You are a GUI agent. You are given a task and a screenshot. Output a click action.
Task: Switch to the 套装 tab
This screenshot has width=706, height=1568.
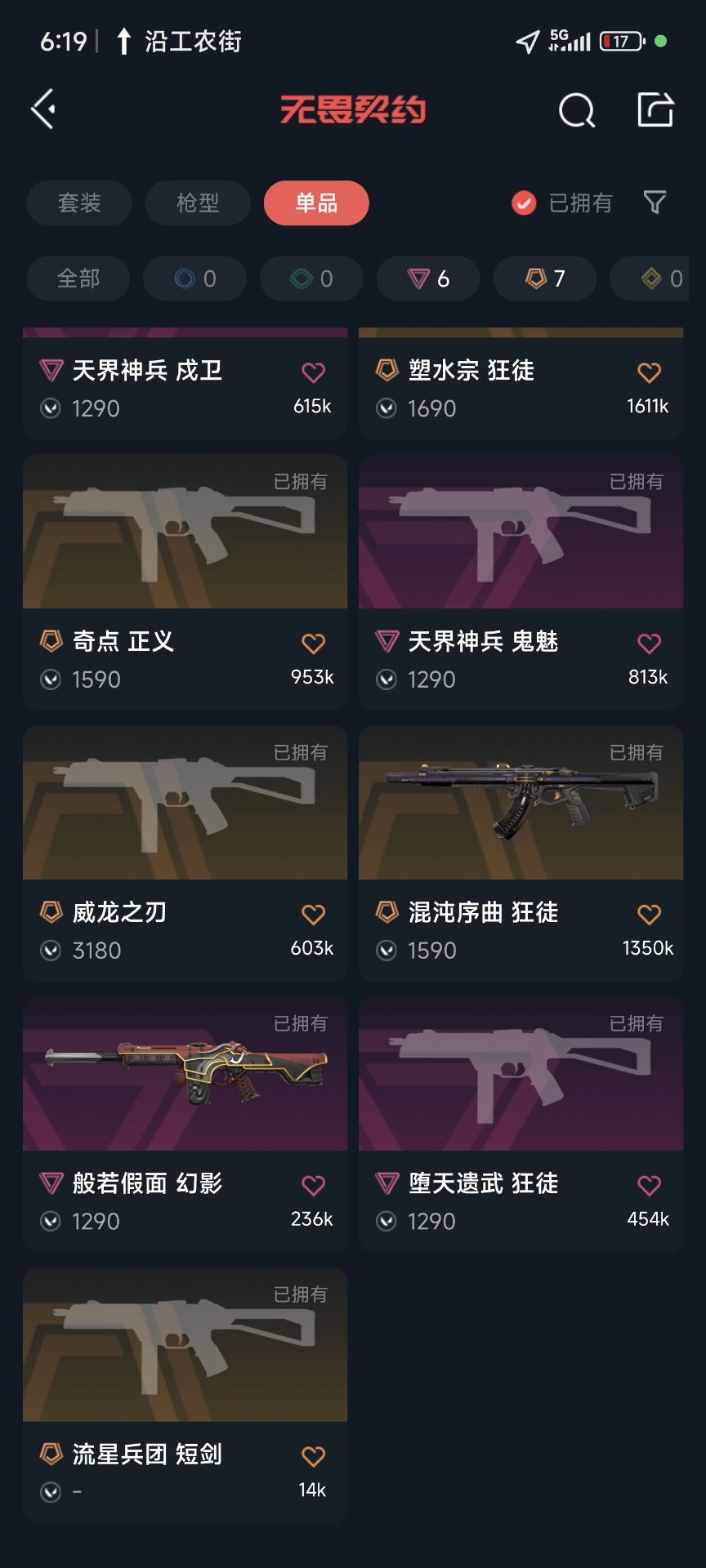tap(79, 203)
